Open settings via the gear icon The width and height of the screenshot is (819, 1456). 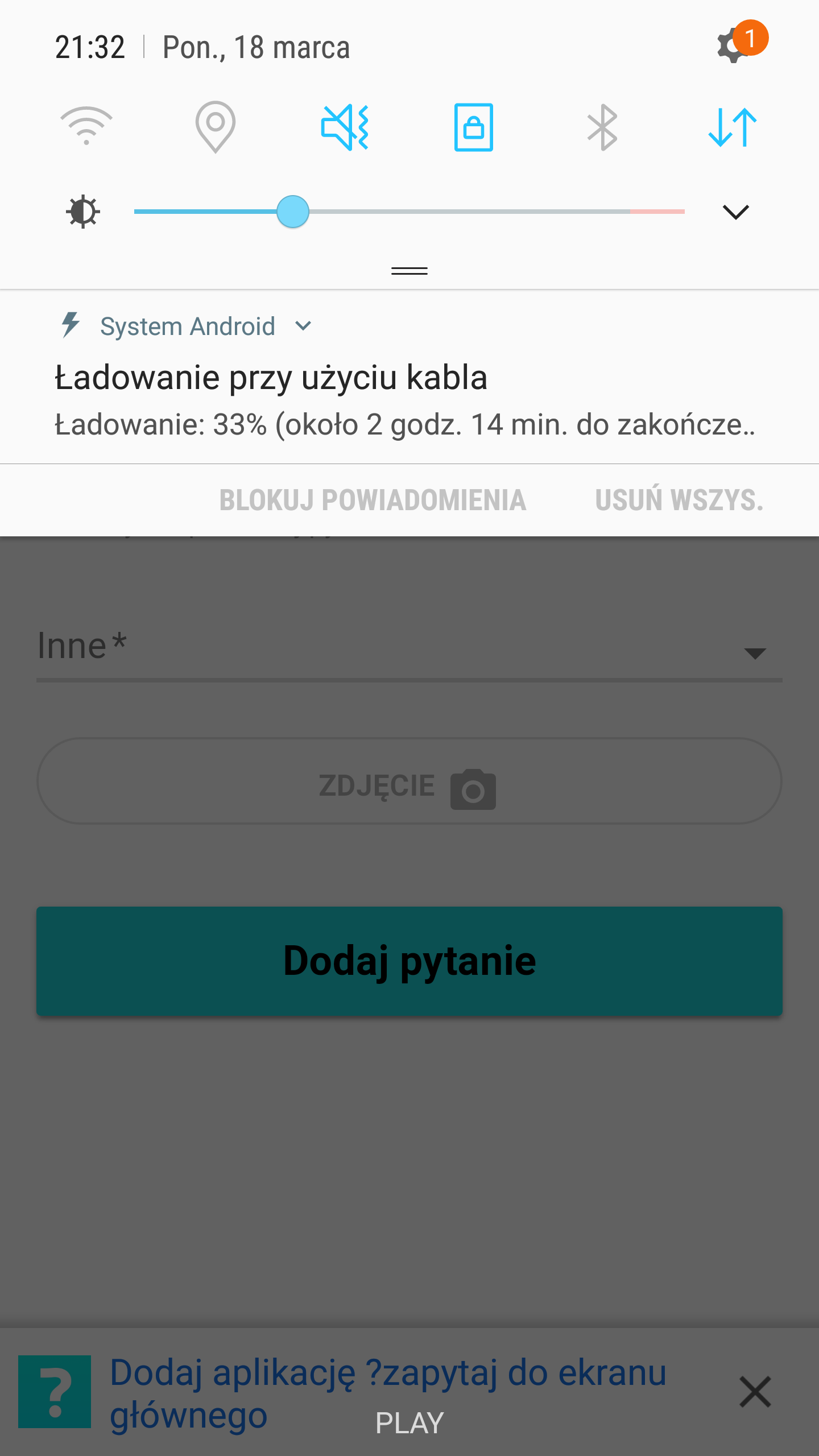tap(734, 45)
